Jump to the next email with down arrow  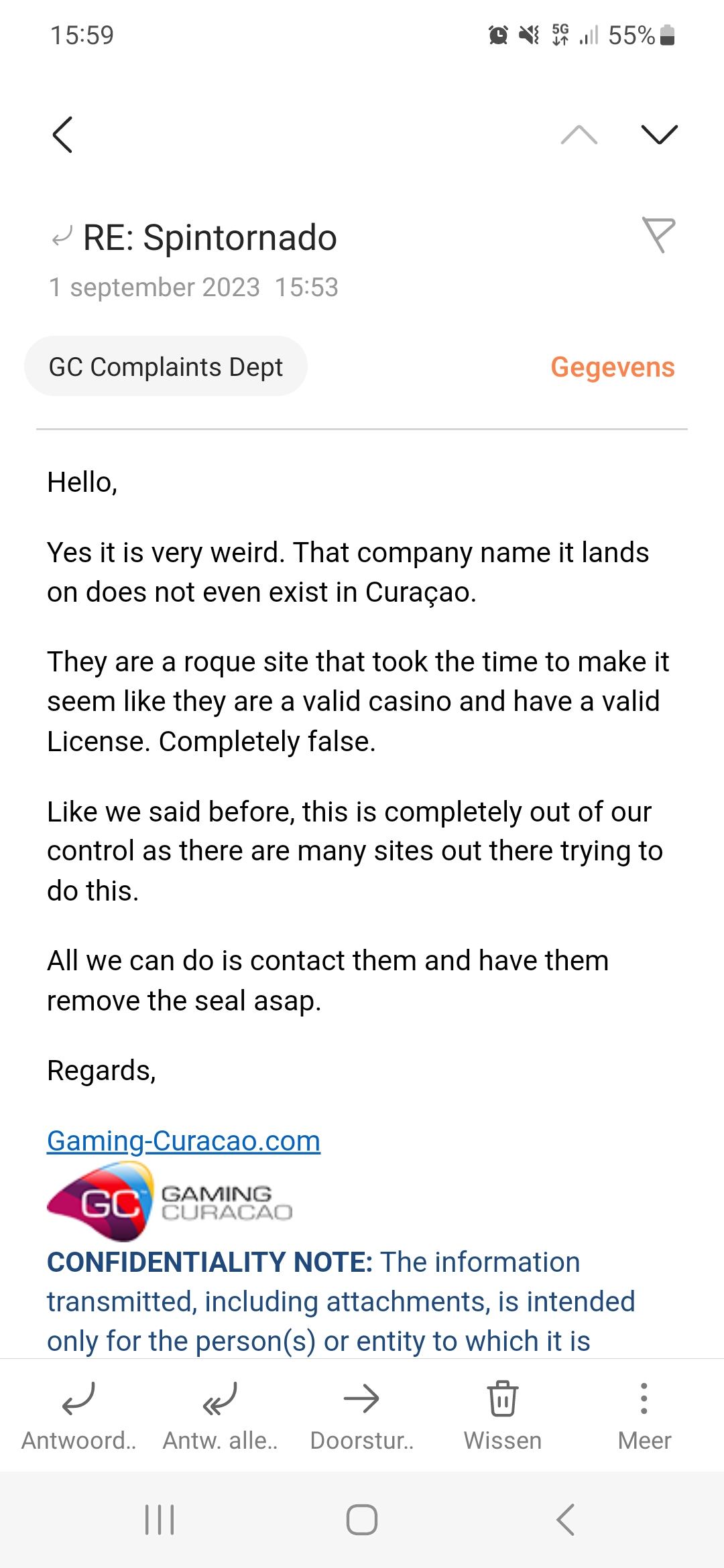point(659,135)
